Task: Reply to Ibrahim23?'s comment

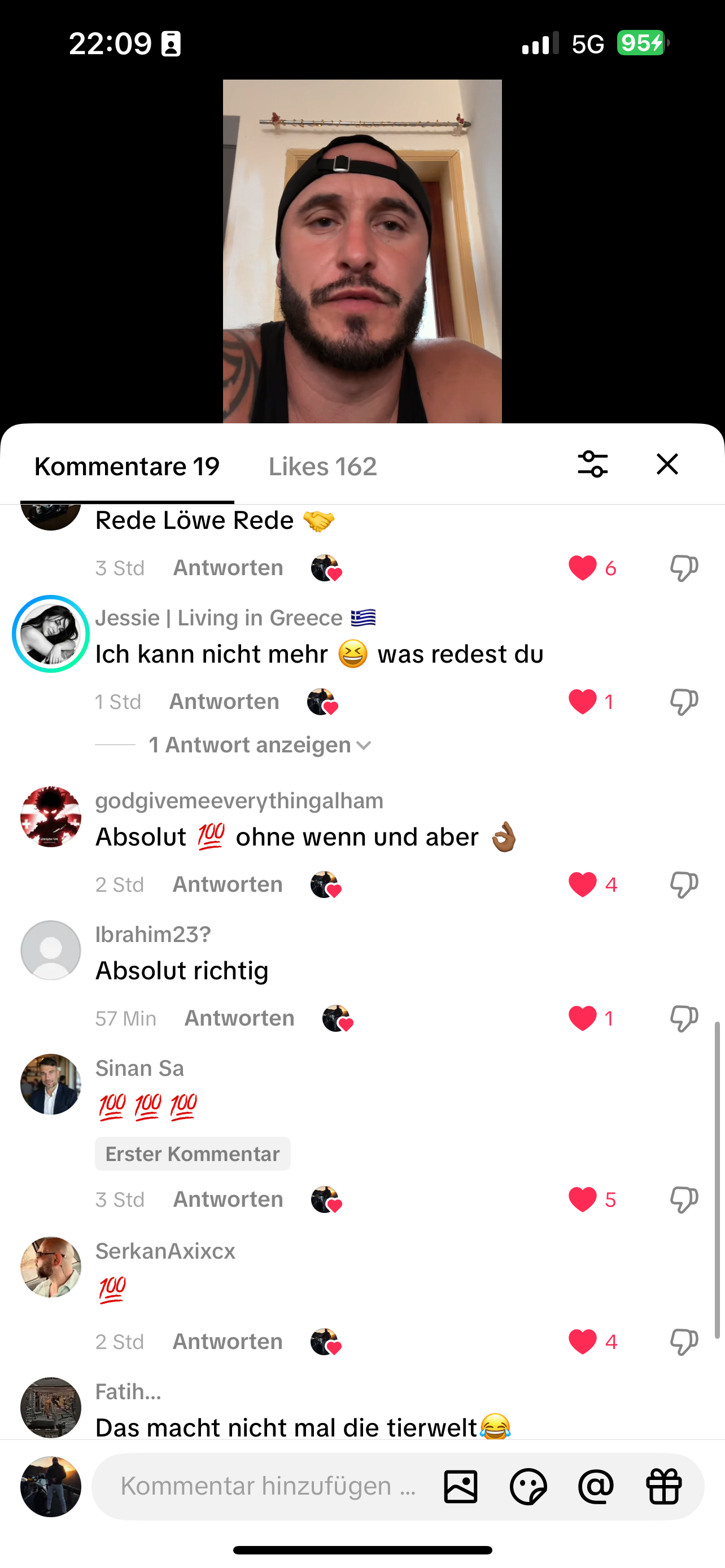Action: point(239,1018)
